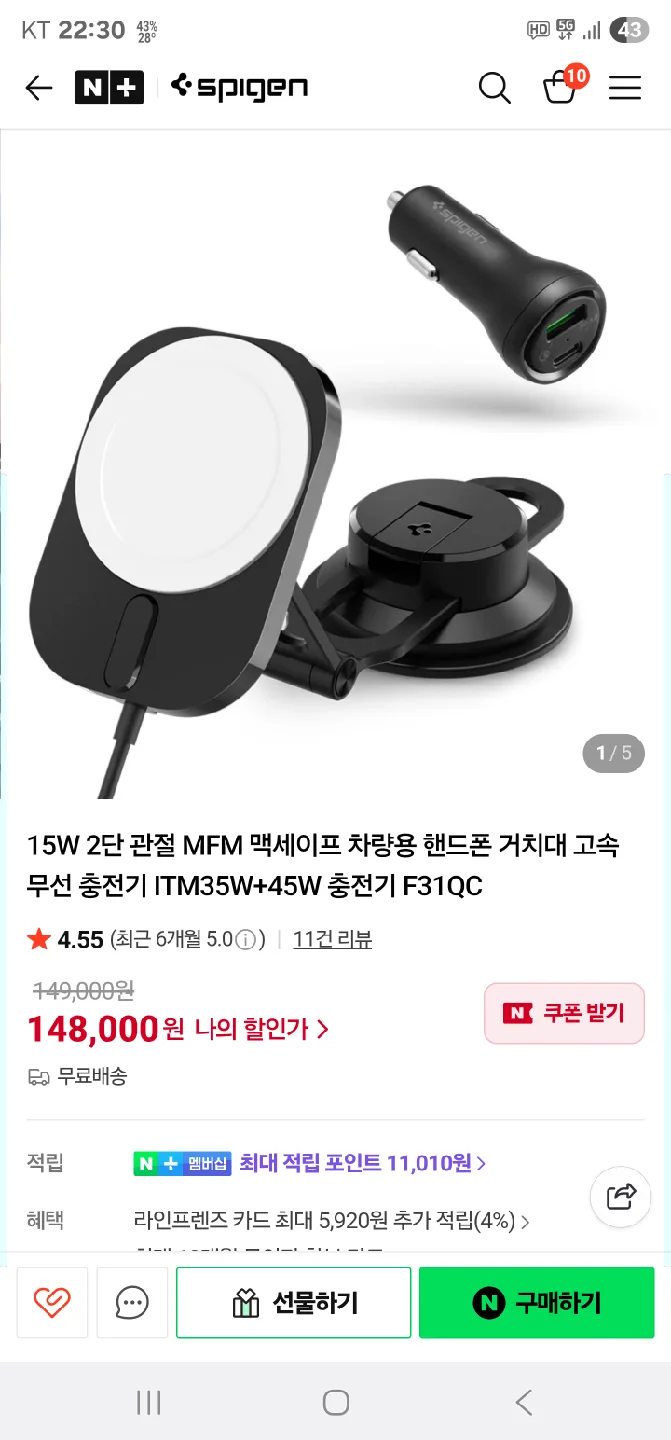Image resolution: width=671 pixels, height=1440 pixels.
Task: Open 나의 할인가 discount details
Action: coord(262,1028)
